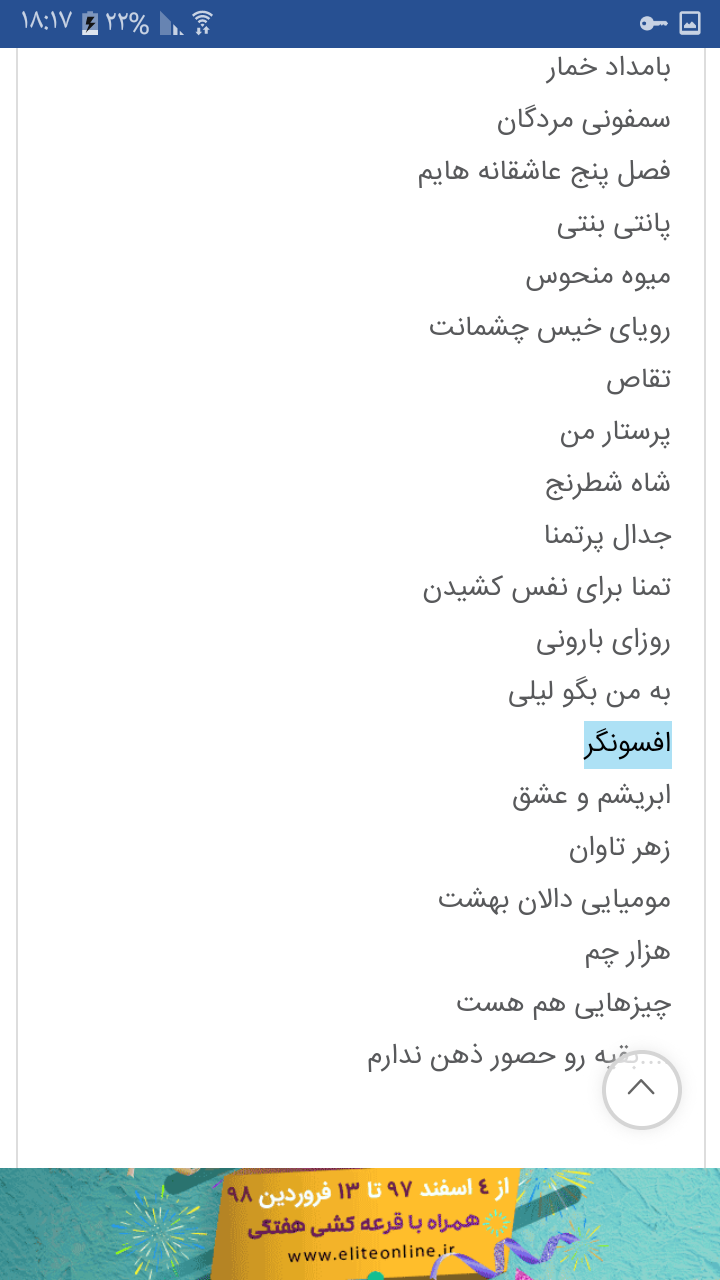
Task: Tap the scroll-to-top arrow button
Action: point(641,1089)
